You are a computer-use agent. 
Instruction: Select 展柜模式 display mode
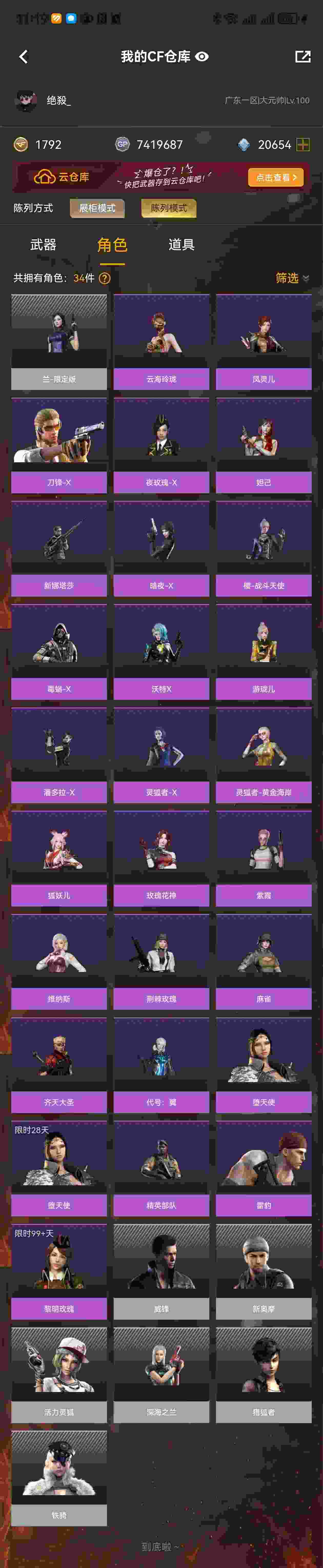point(97,208)
